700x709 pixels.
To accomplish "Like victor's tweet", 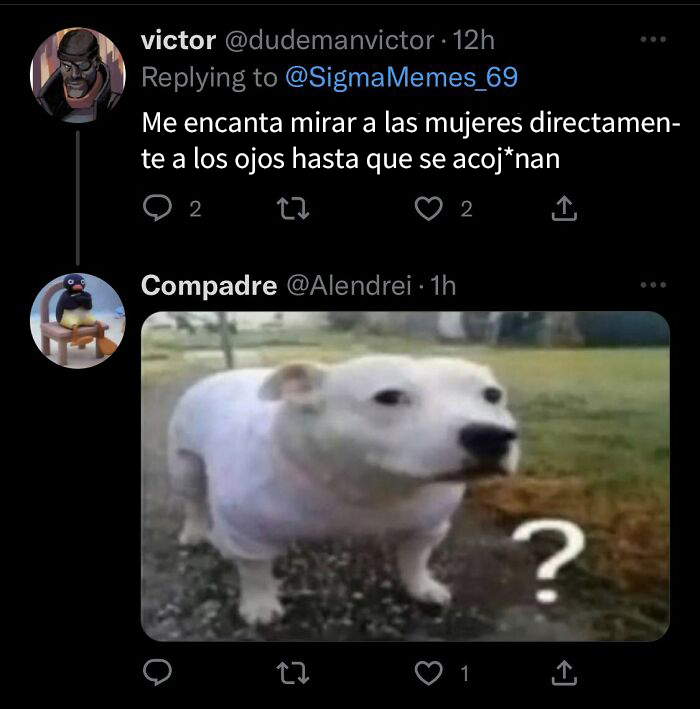I will coord(429,208).
